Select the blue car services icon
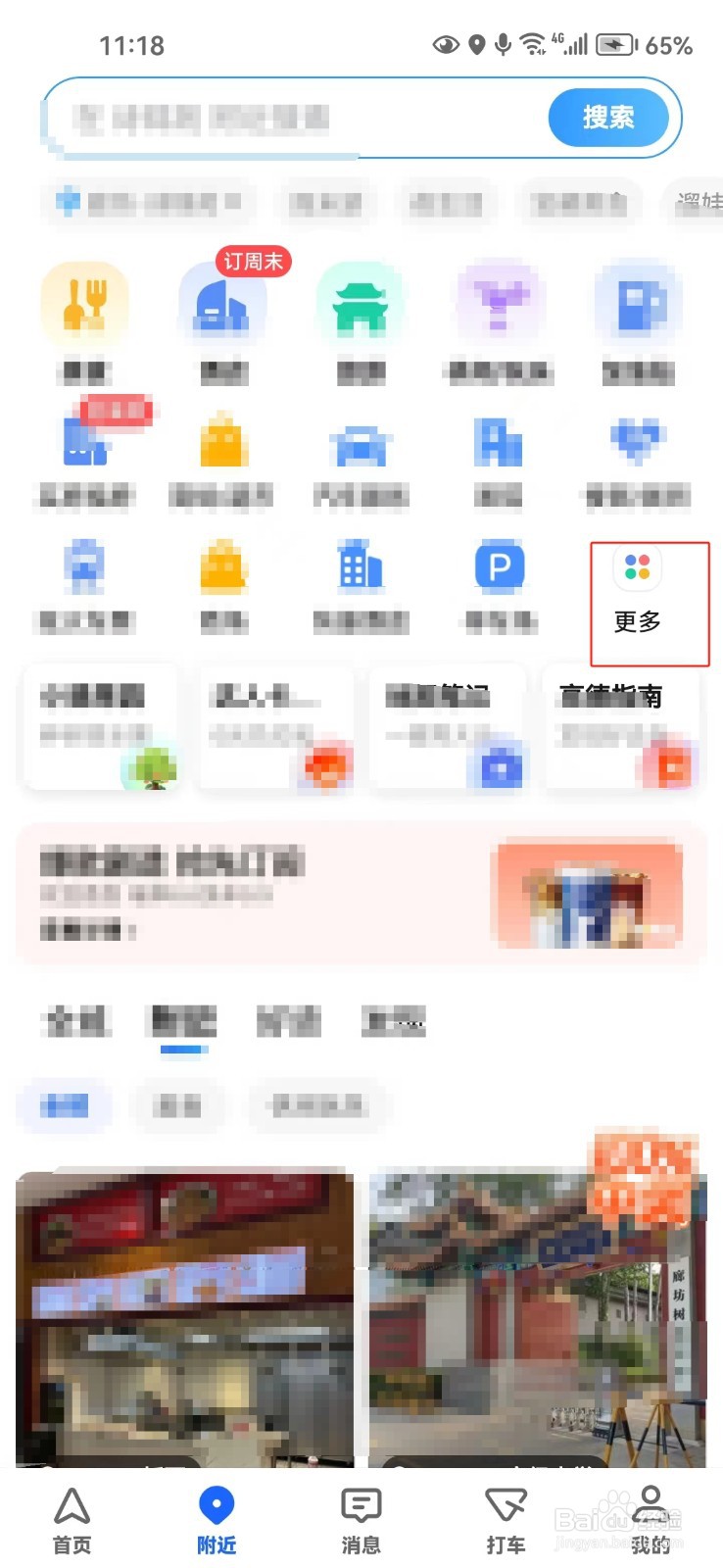Image resolution: width=723 pixels, height=1568 pixels. click(x=361, y=444)
